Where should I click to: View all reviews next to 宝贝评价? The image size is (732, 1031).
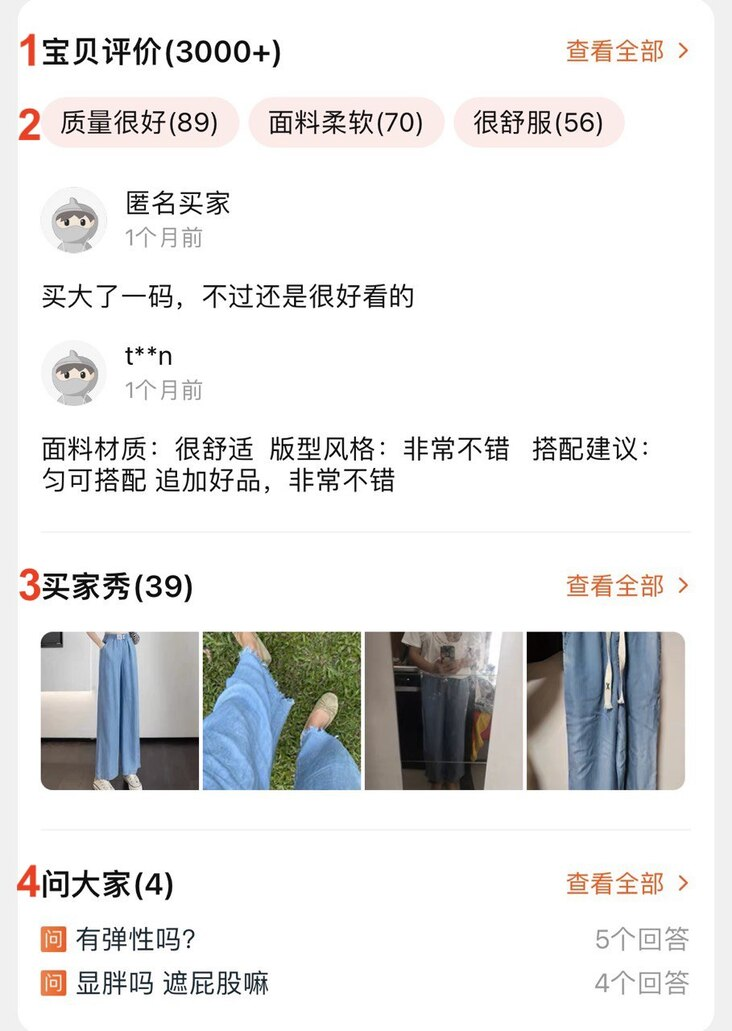pos(627,51)
